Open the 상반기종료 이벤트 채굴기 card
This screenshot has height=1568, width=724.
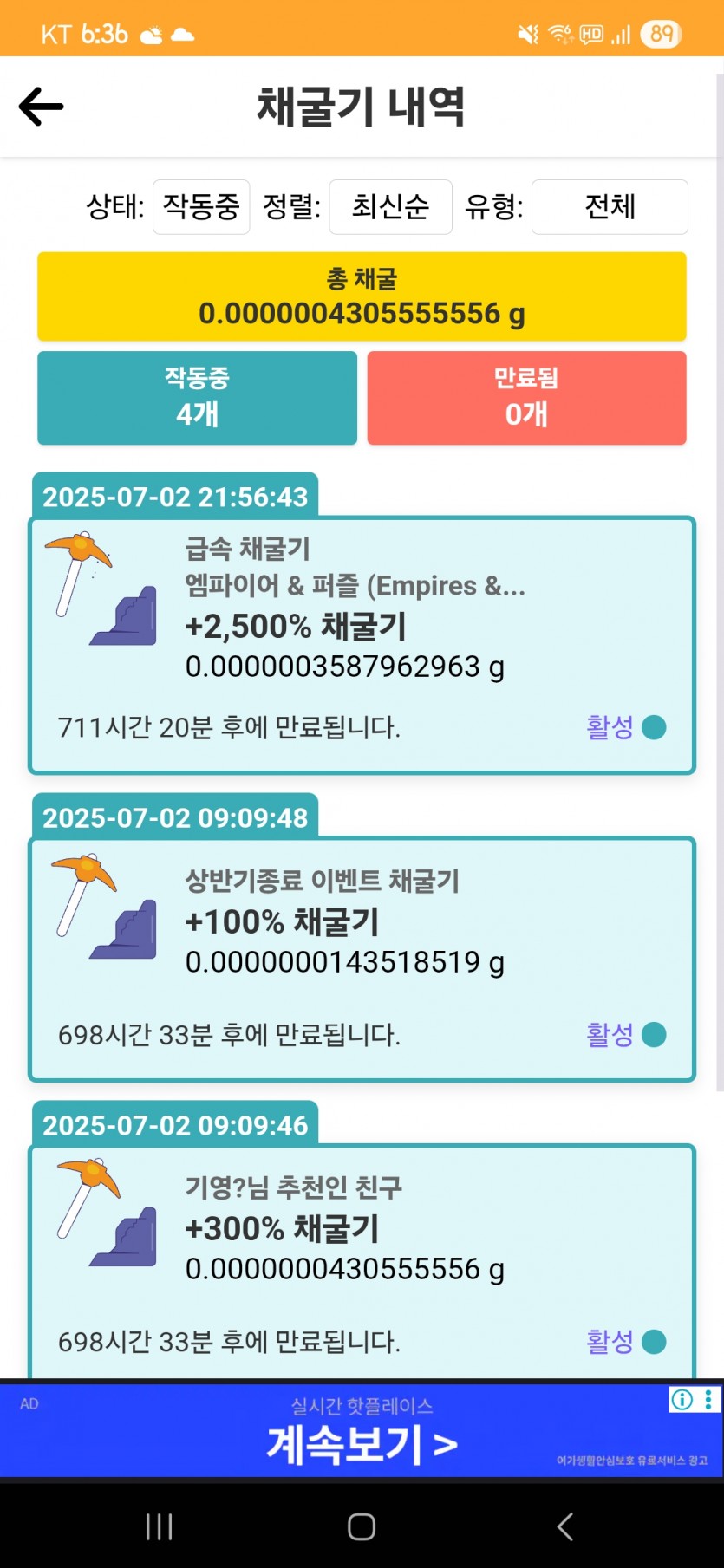click(x=362, y=960)
